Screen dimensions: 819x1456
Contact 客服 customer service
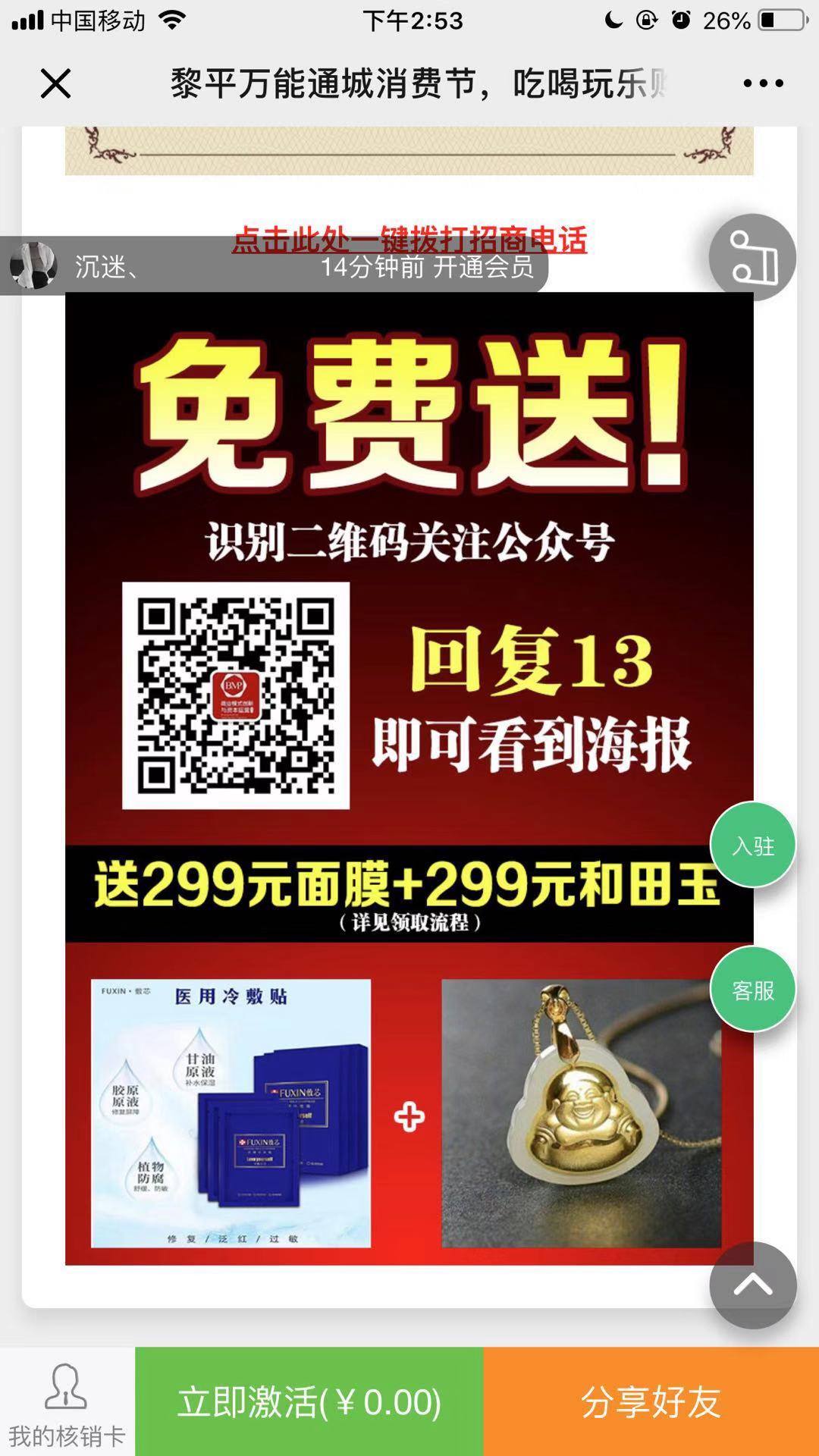(752, 990)
